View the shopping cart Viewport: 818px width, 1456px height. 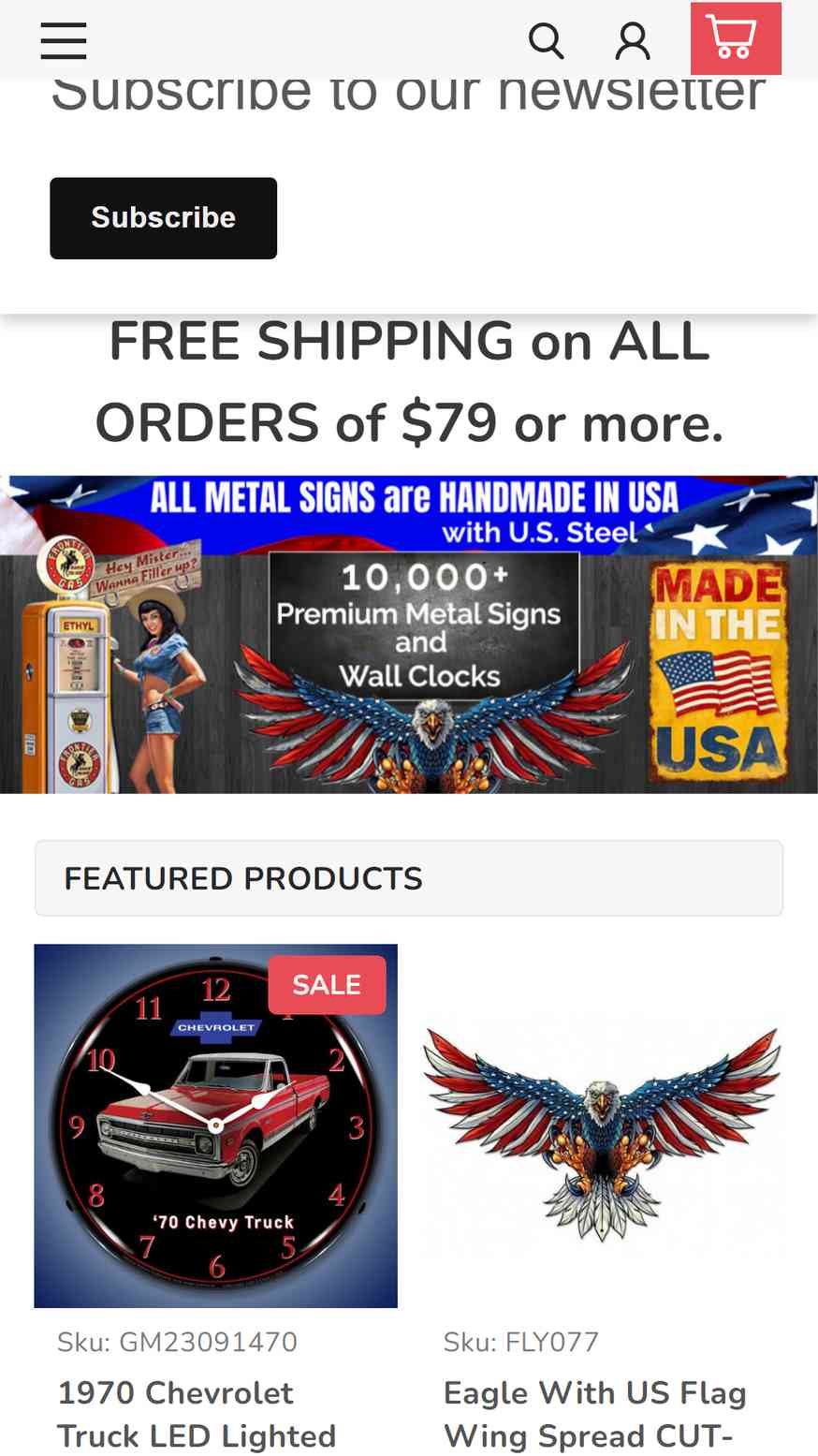(736, 38)
